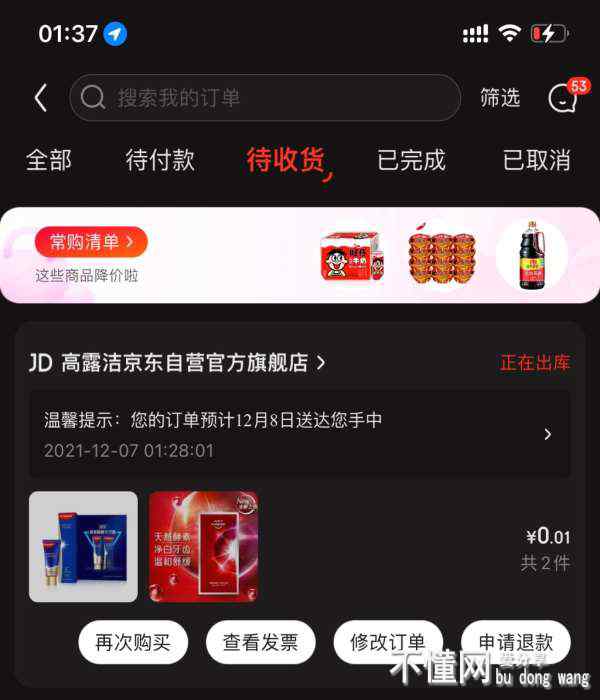Show the 已完成 orders tab

[411, 160]
